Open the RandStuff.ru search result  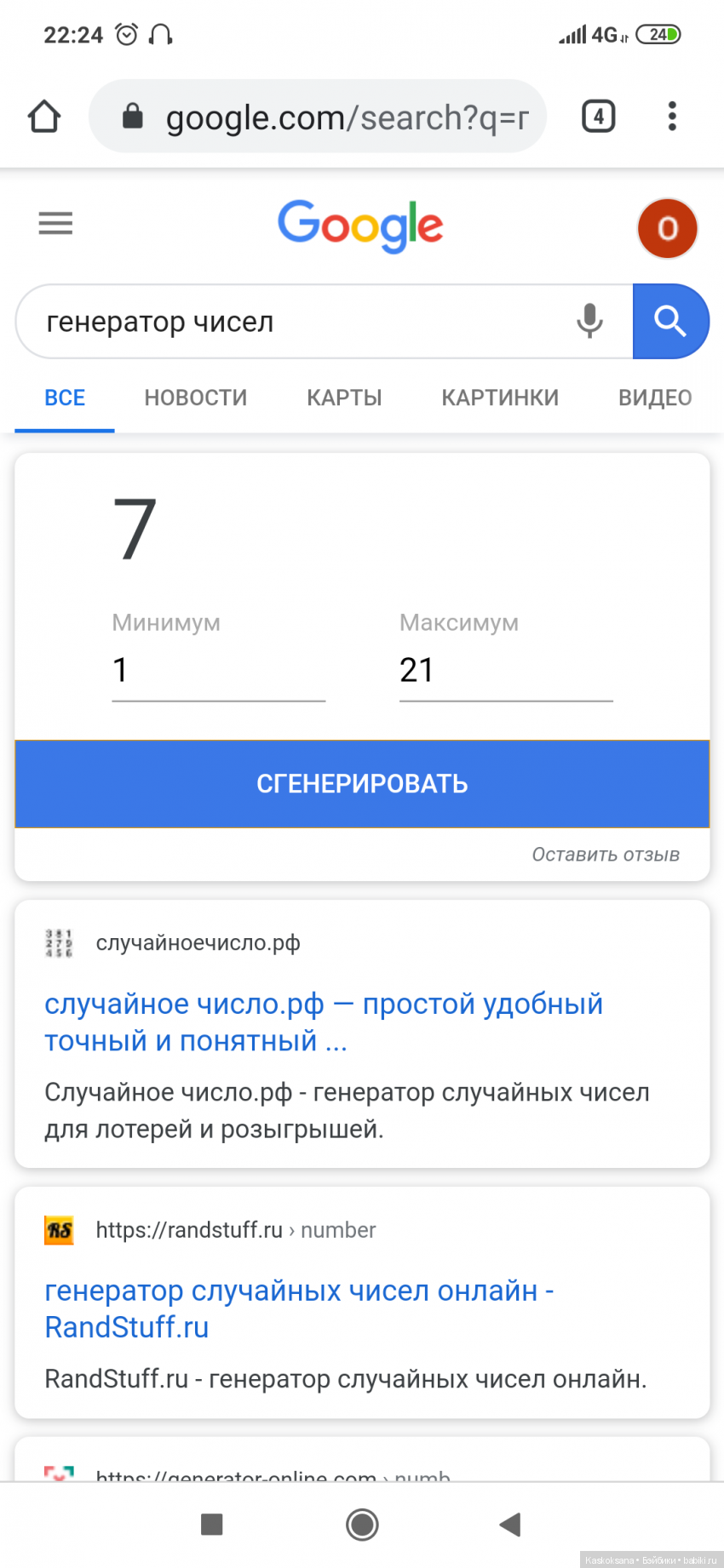click(298, 1308)
